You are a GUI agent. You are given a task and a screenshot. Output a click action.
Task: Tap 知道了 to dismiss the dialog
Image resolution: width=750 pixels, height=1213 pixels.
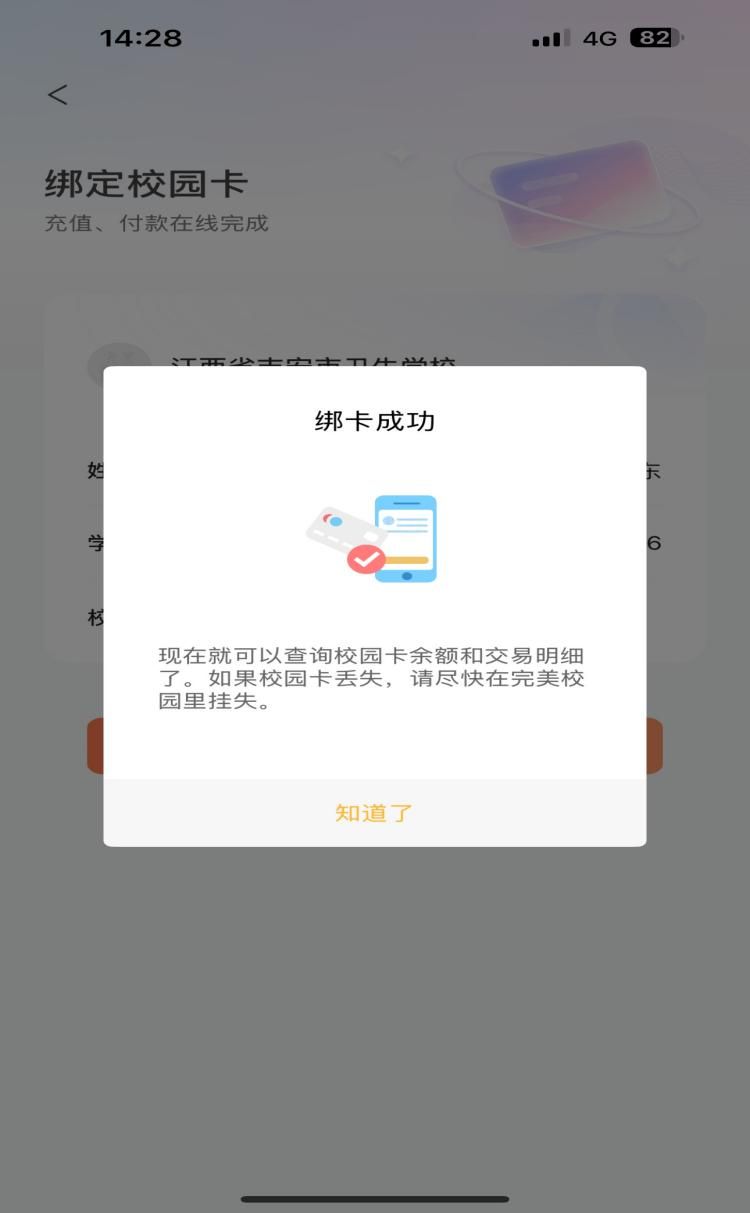(374, 813)
